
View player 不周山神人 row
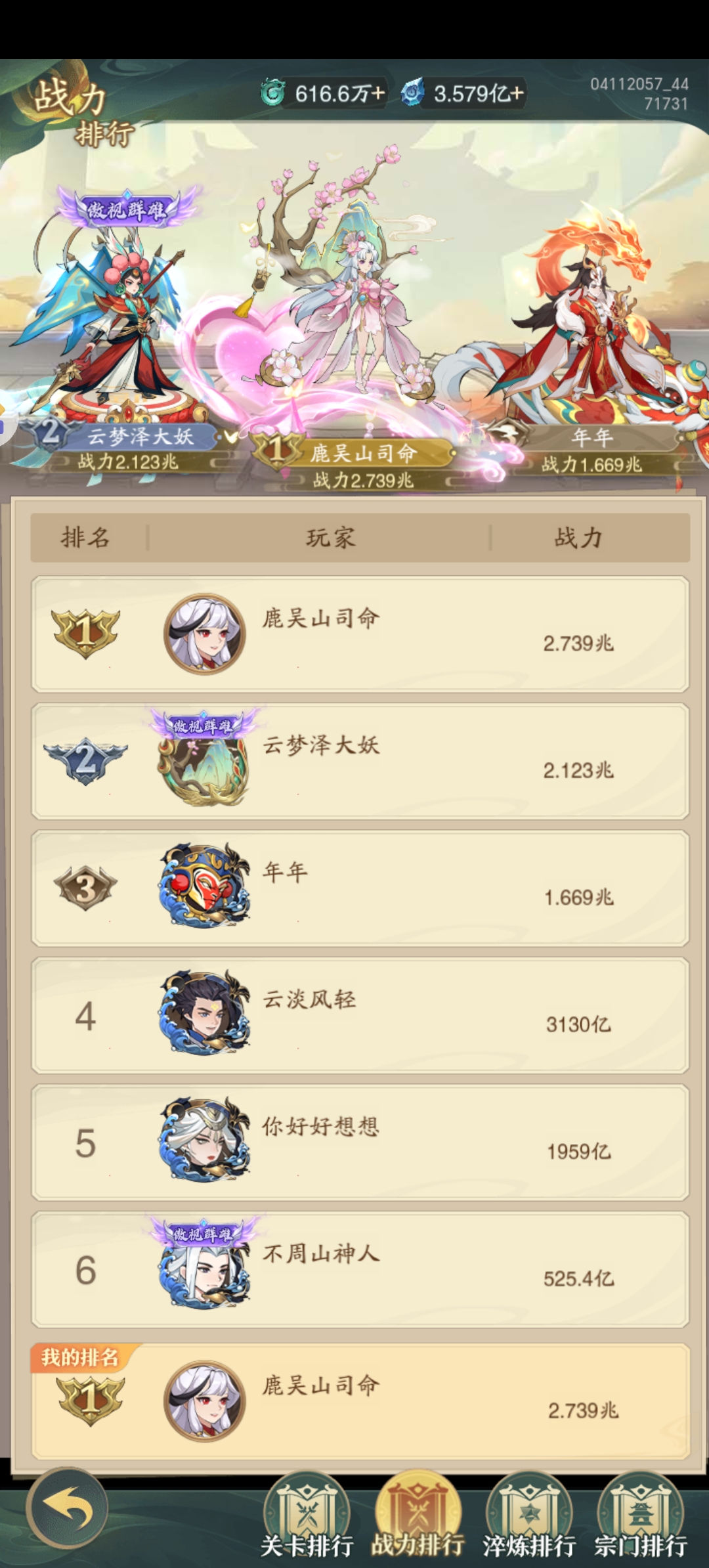pos(360,1269)
